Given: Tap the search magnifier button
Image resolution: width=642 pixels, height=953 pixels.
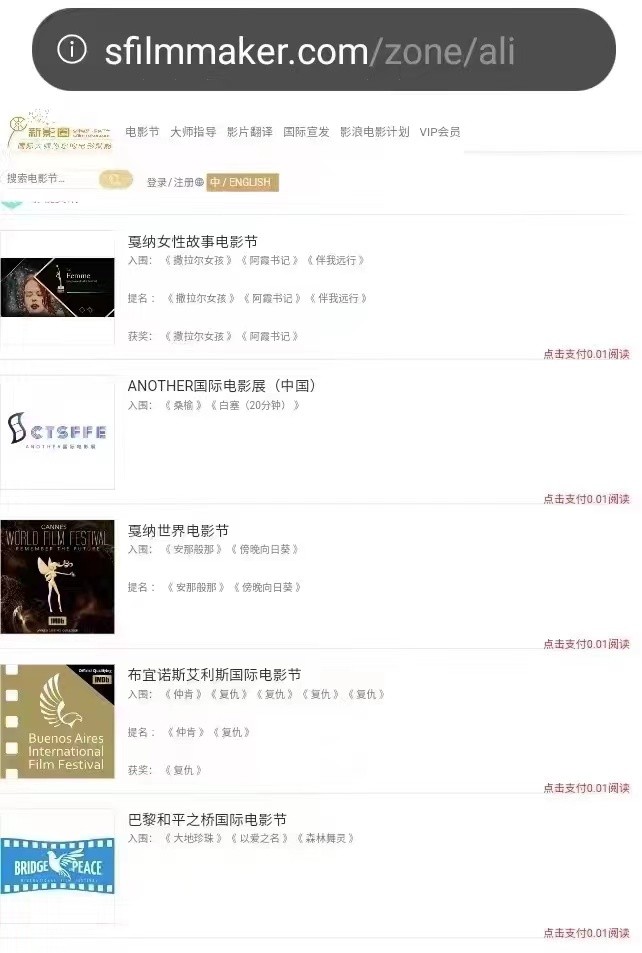Looking at the screenshot, I should (x=117, y=180).
